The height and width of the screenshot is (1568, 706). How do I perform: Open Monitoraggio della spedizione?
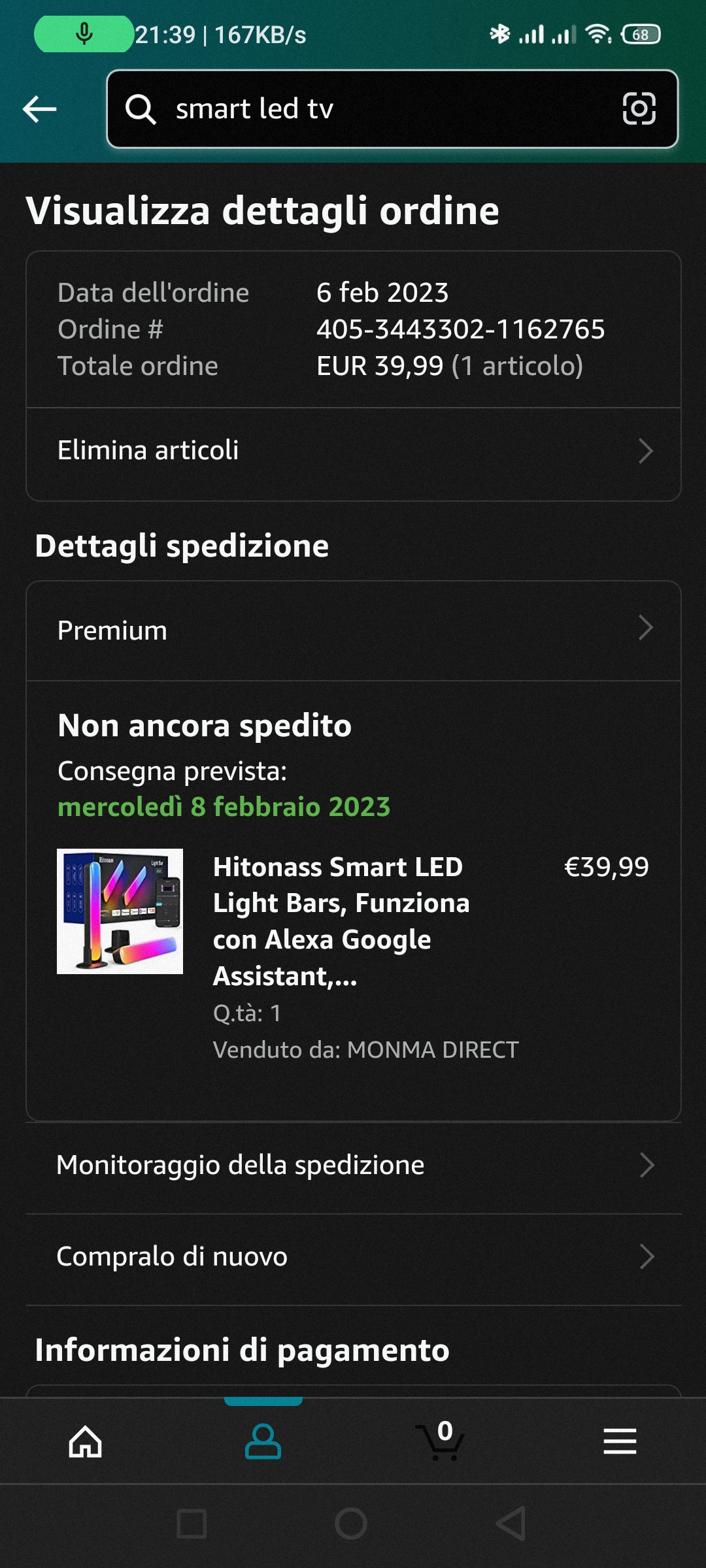[x=353, y=1166]
